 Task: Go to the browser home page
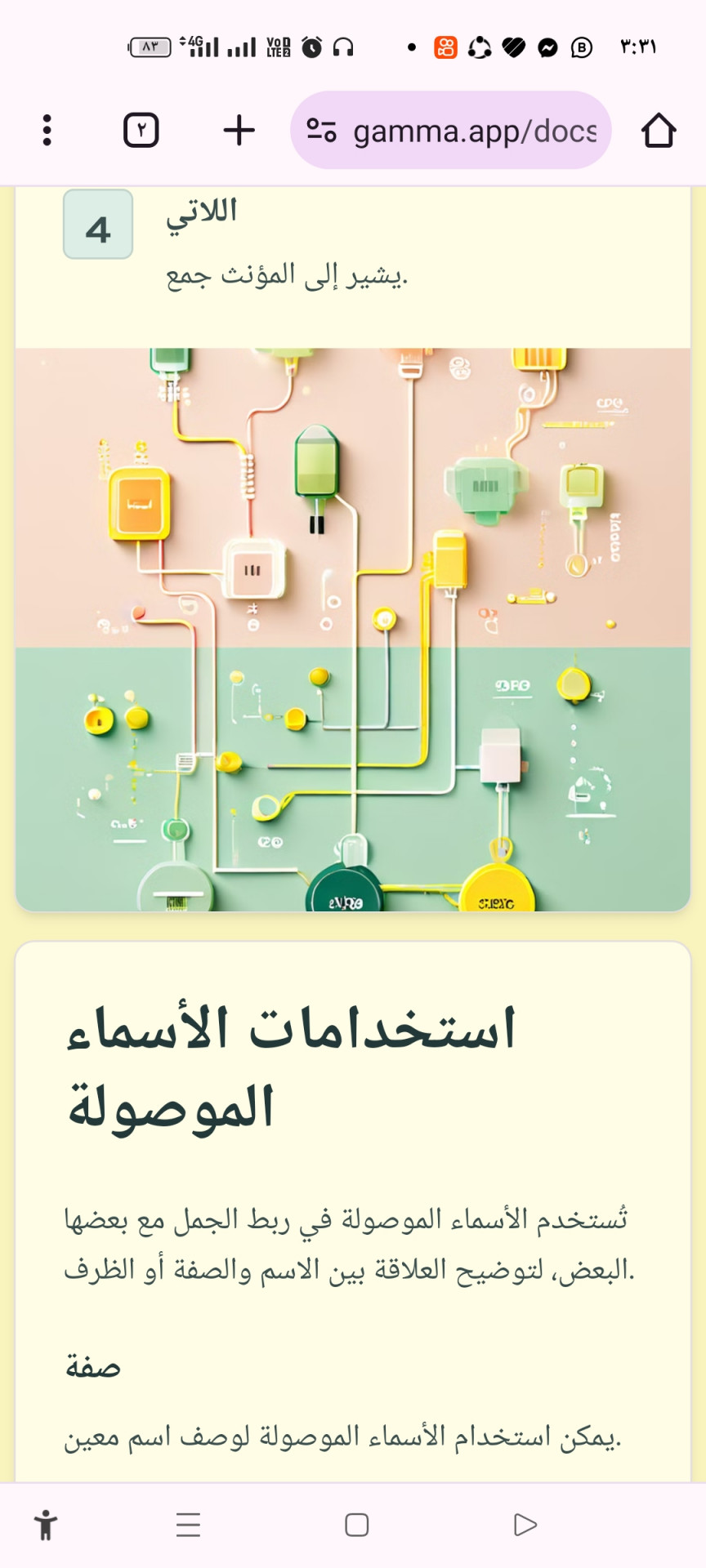coord(658,131)
